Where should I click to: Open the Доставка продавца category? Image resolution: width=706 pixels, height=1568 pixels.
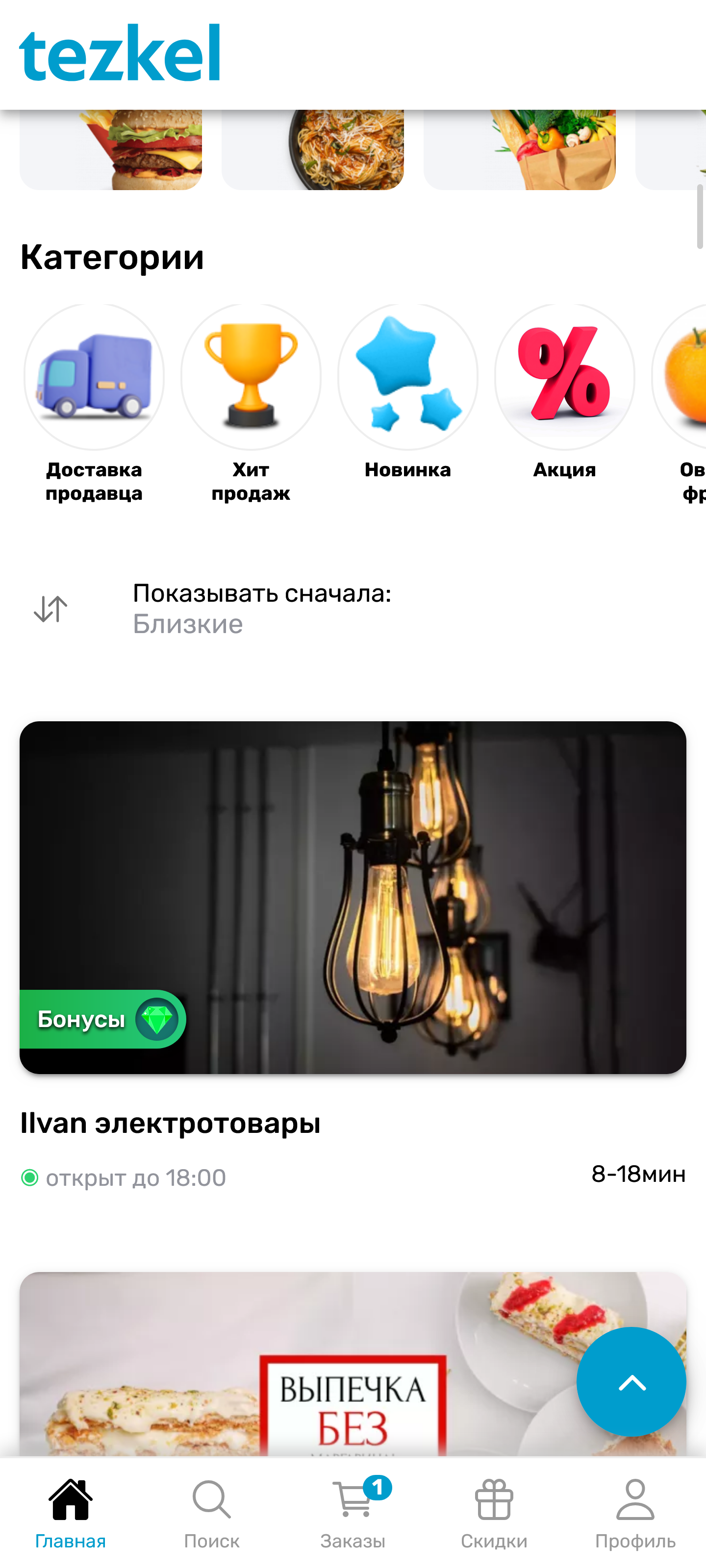[x=94, y=377]
